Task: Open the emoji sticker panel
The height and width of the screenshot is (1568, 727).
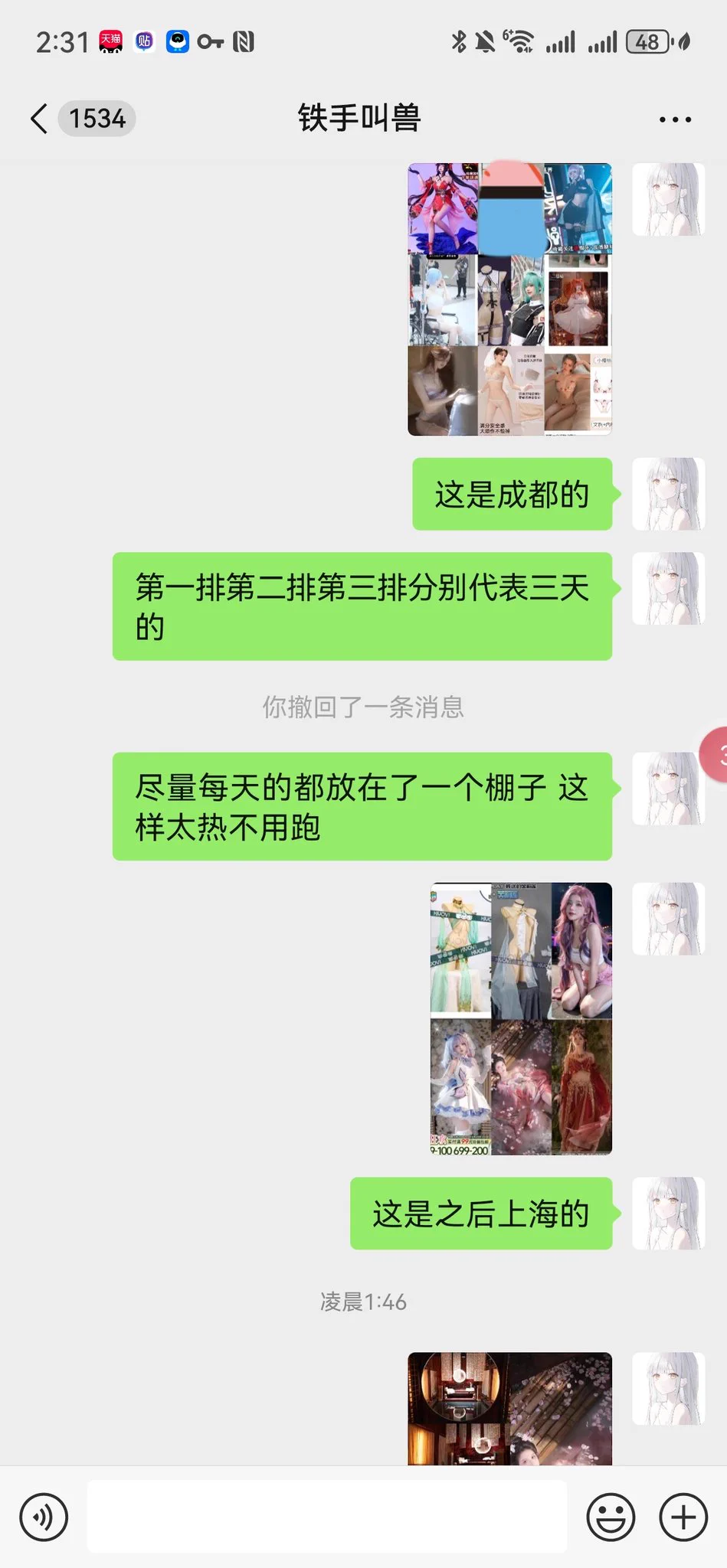Action: [611, 1517]
